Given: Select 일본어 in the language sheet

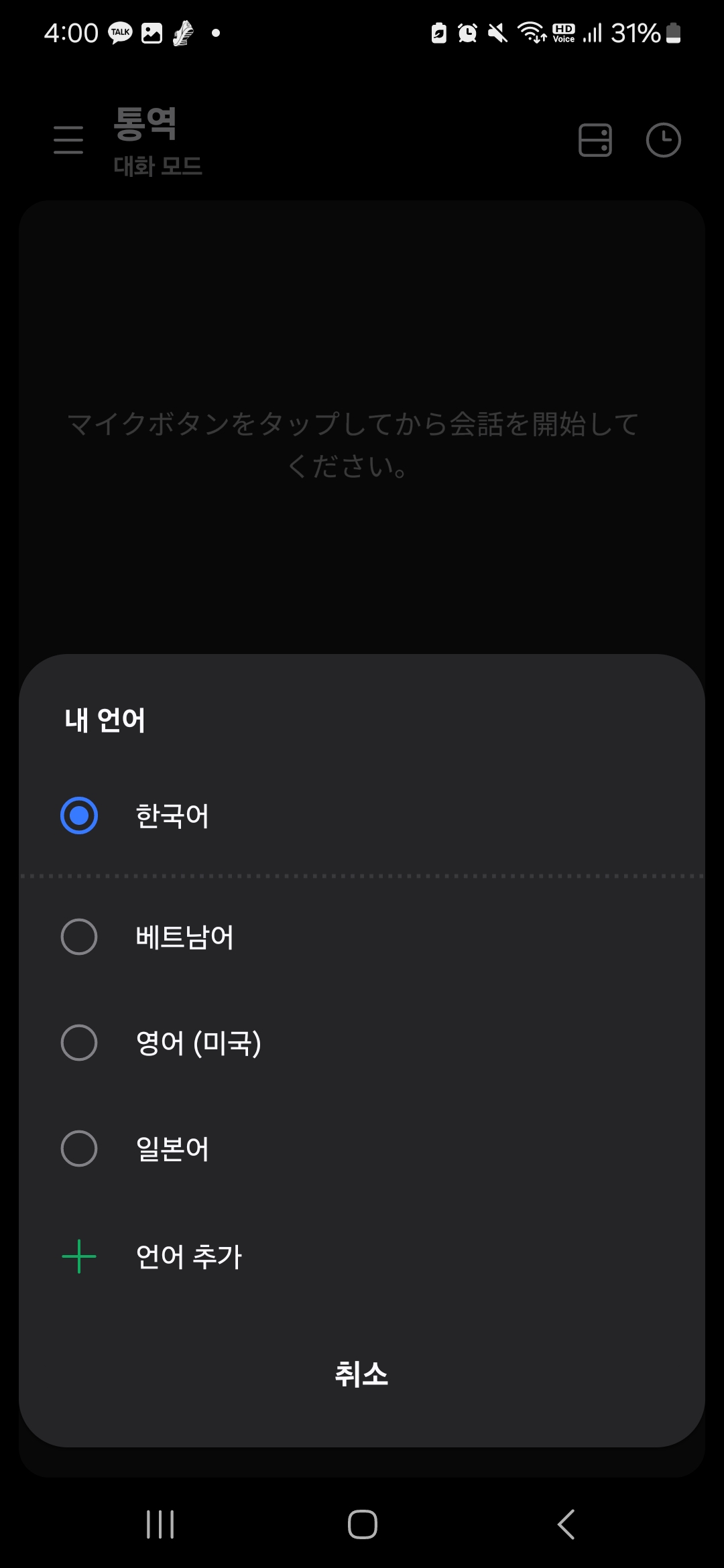Looking at the screenshot, I should pos(172,1149).
